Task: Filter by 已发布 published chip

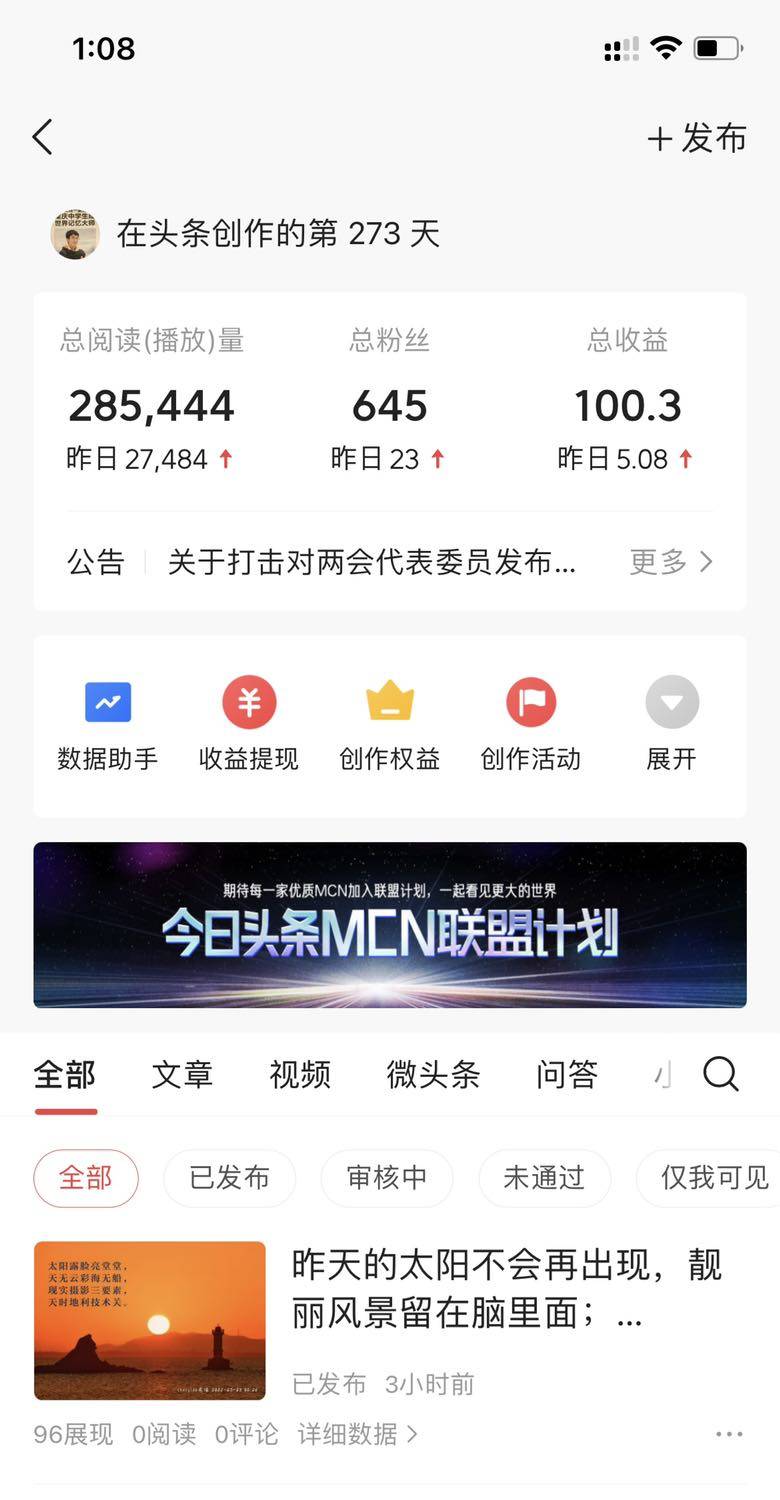Action: [229, 1177]
